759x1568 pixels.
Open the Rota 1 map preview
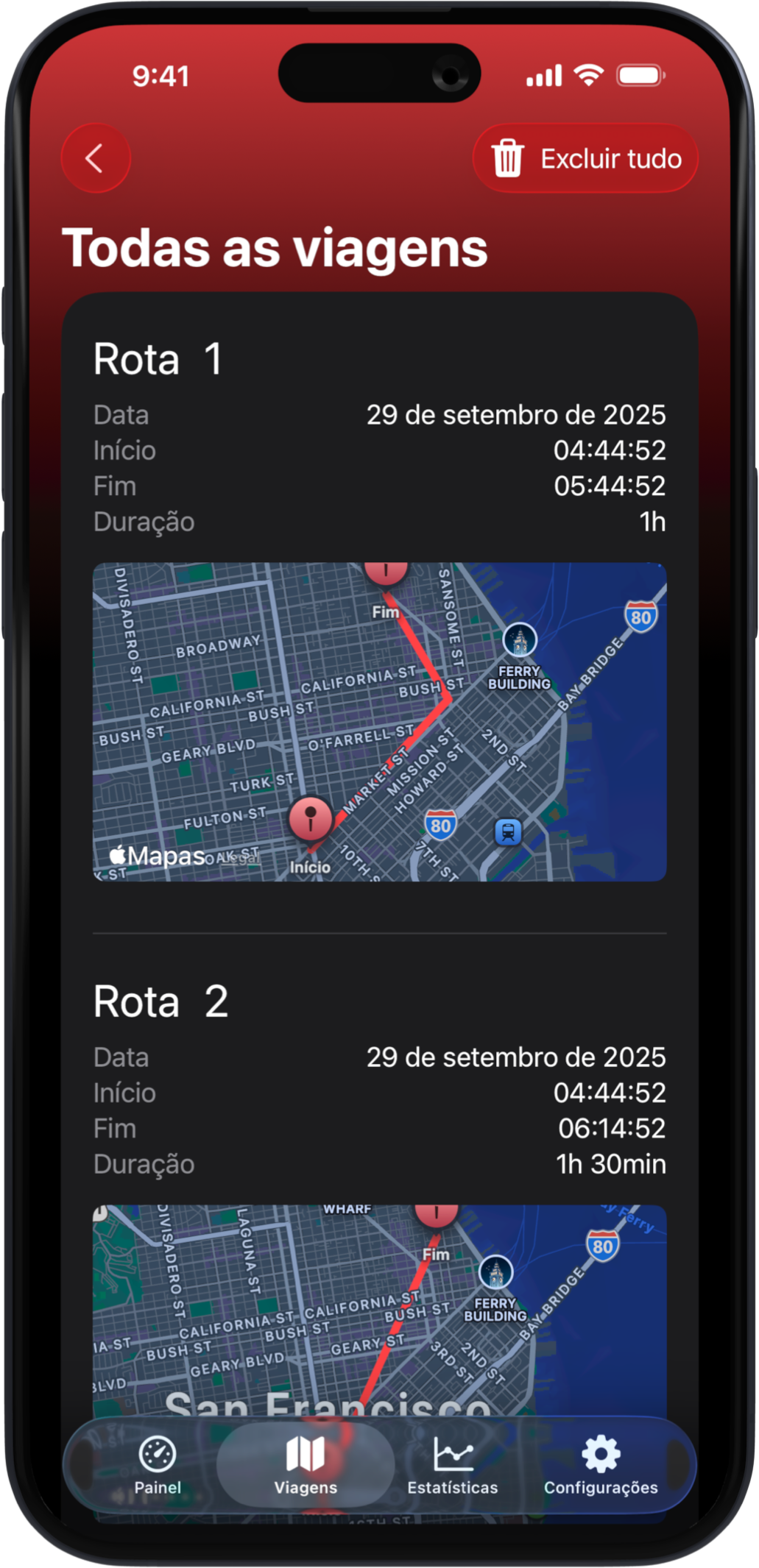tap(379, 721)
